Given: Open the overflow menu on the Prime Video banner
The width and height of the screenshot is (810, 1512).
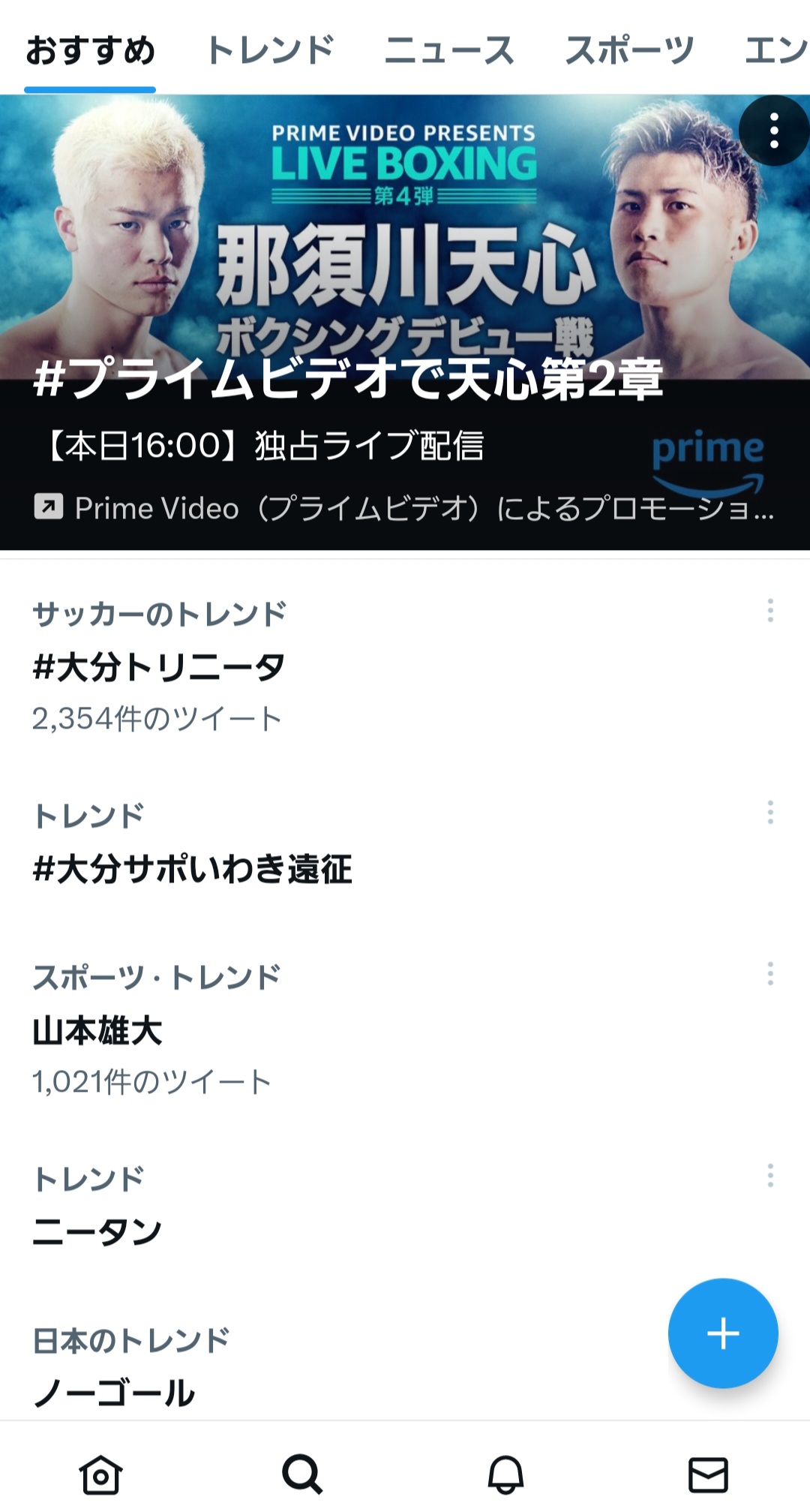Looking at the screenshot, I should click(x=774, y=131).
